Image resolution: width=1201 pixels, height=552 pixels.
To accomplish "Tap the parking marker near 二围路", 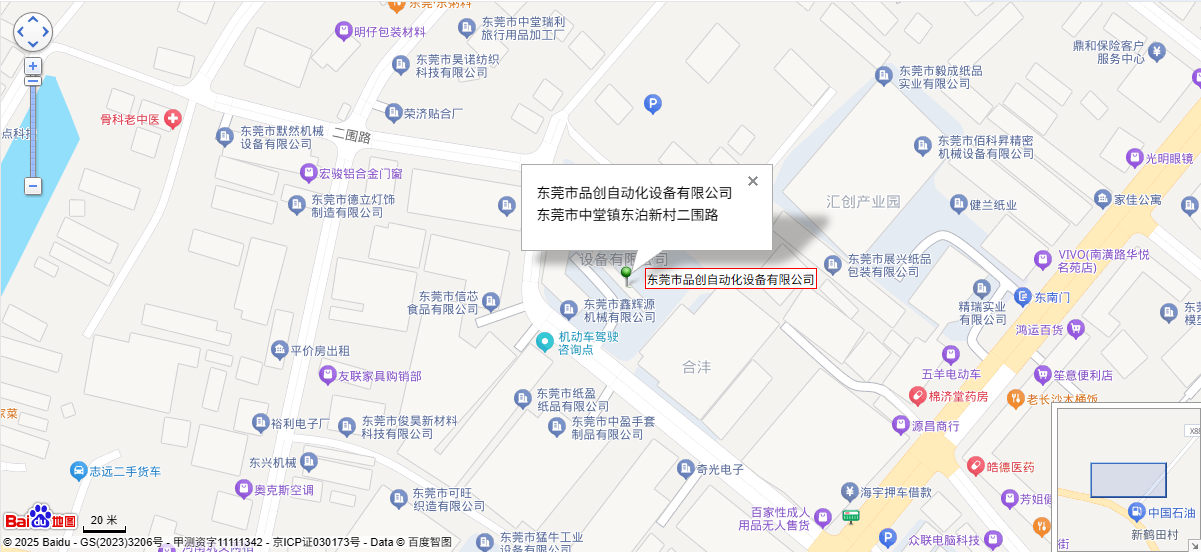I will pyautogui.click(x=652, y=103).
